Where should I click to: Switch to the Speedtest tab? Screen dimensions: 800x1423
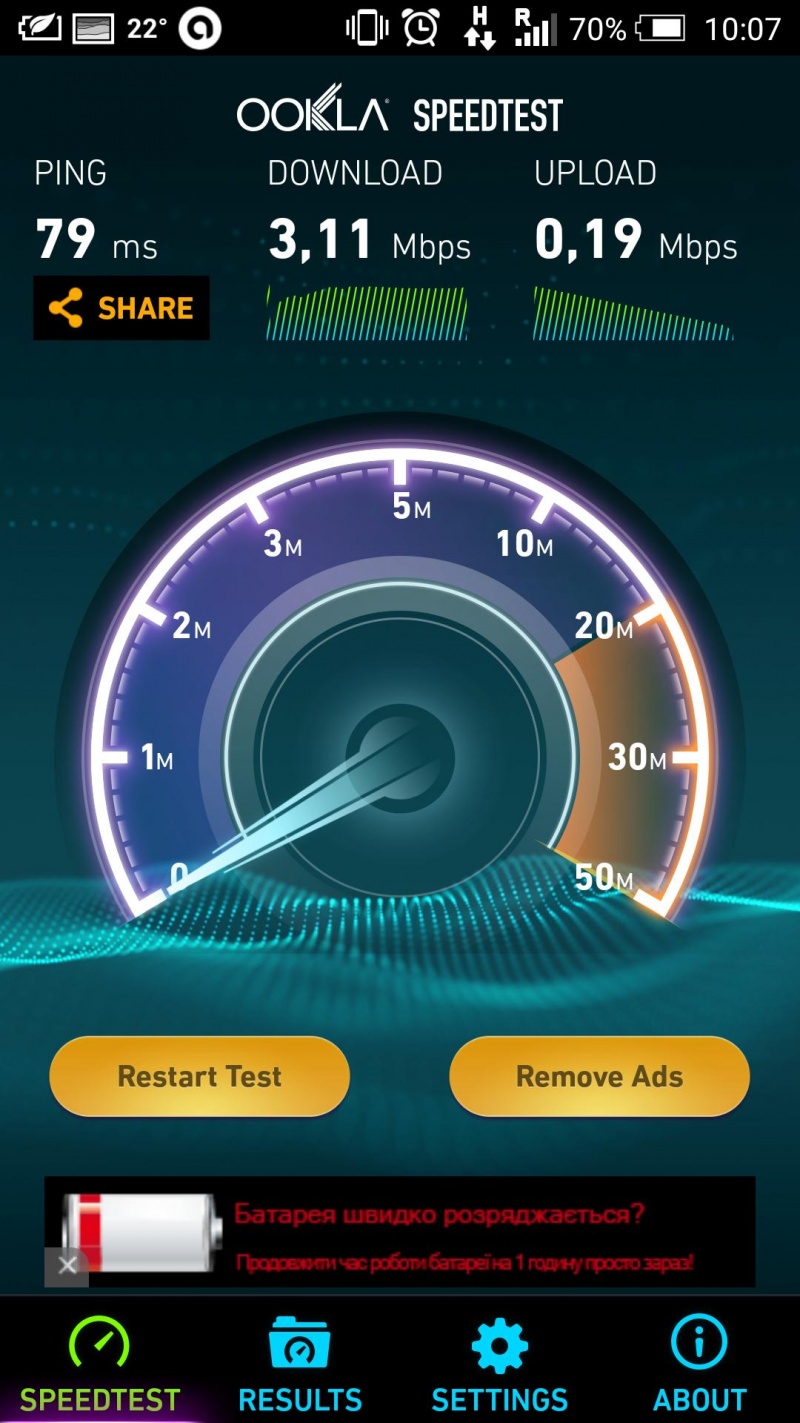point(100,1365)
